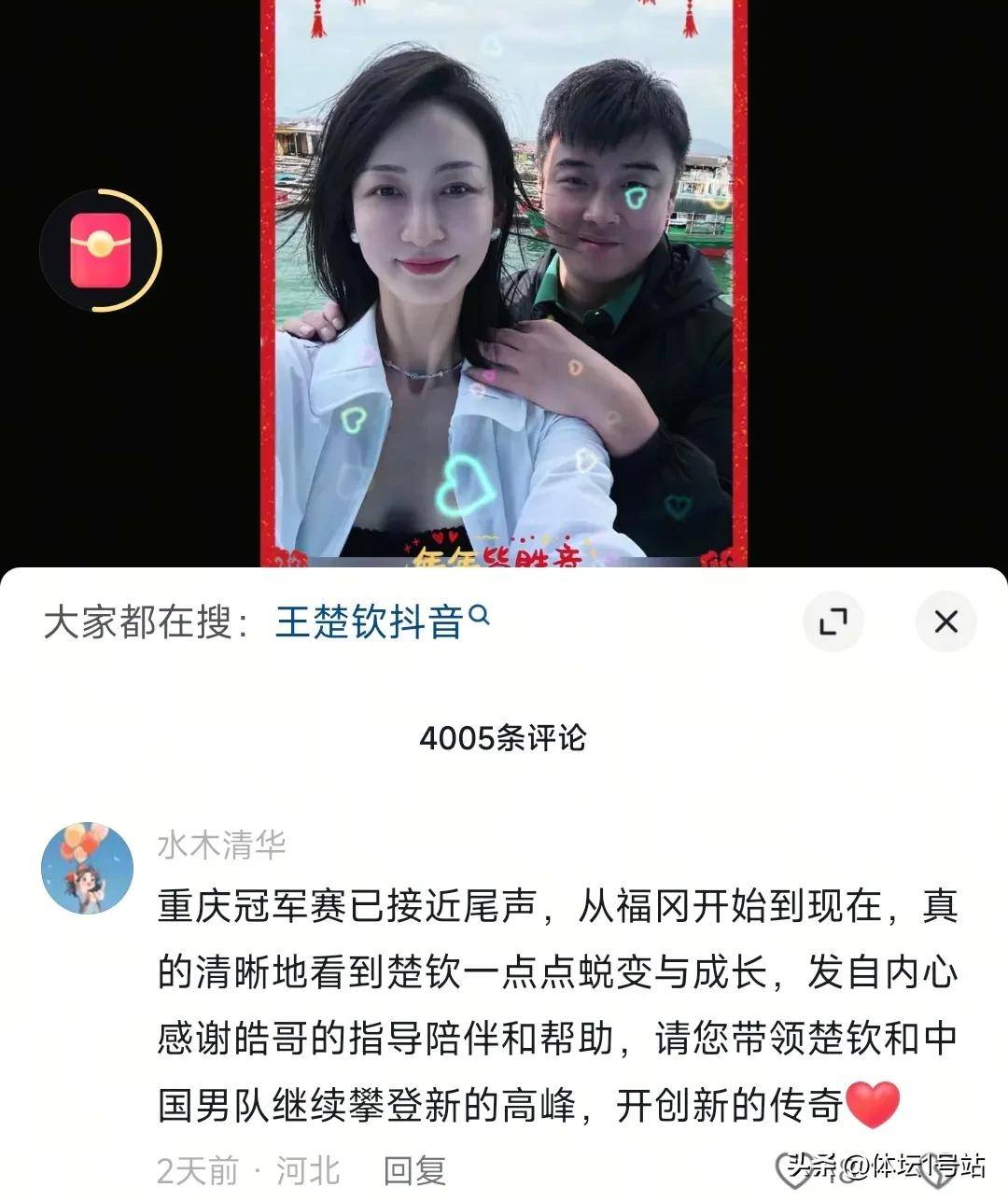Like 水木清华's comment
This screenshot has width=1008, height=1201.
pos(794,1170)
